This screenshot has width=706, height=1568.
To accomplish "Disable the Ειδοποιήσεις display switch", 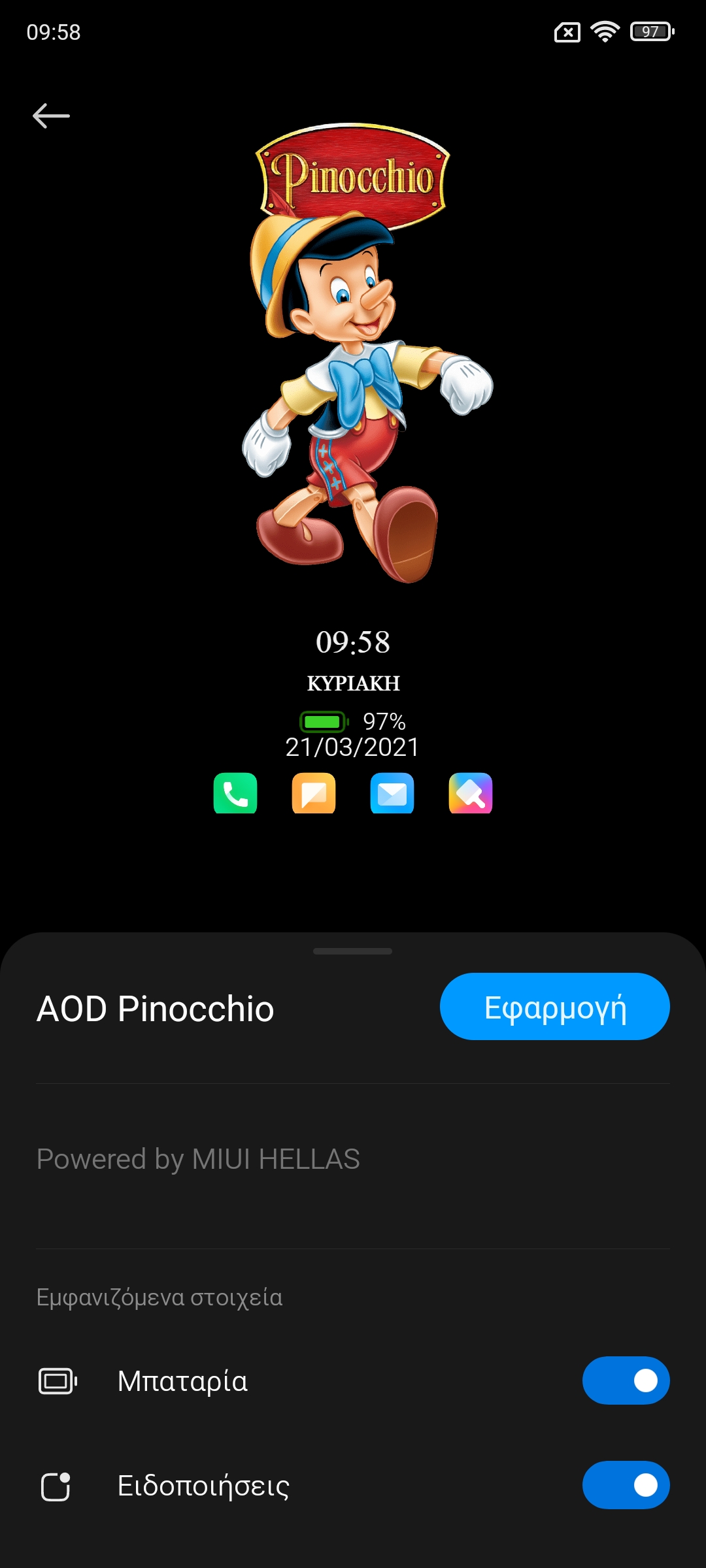I will tap(626, 1485).
